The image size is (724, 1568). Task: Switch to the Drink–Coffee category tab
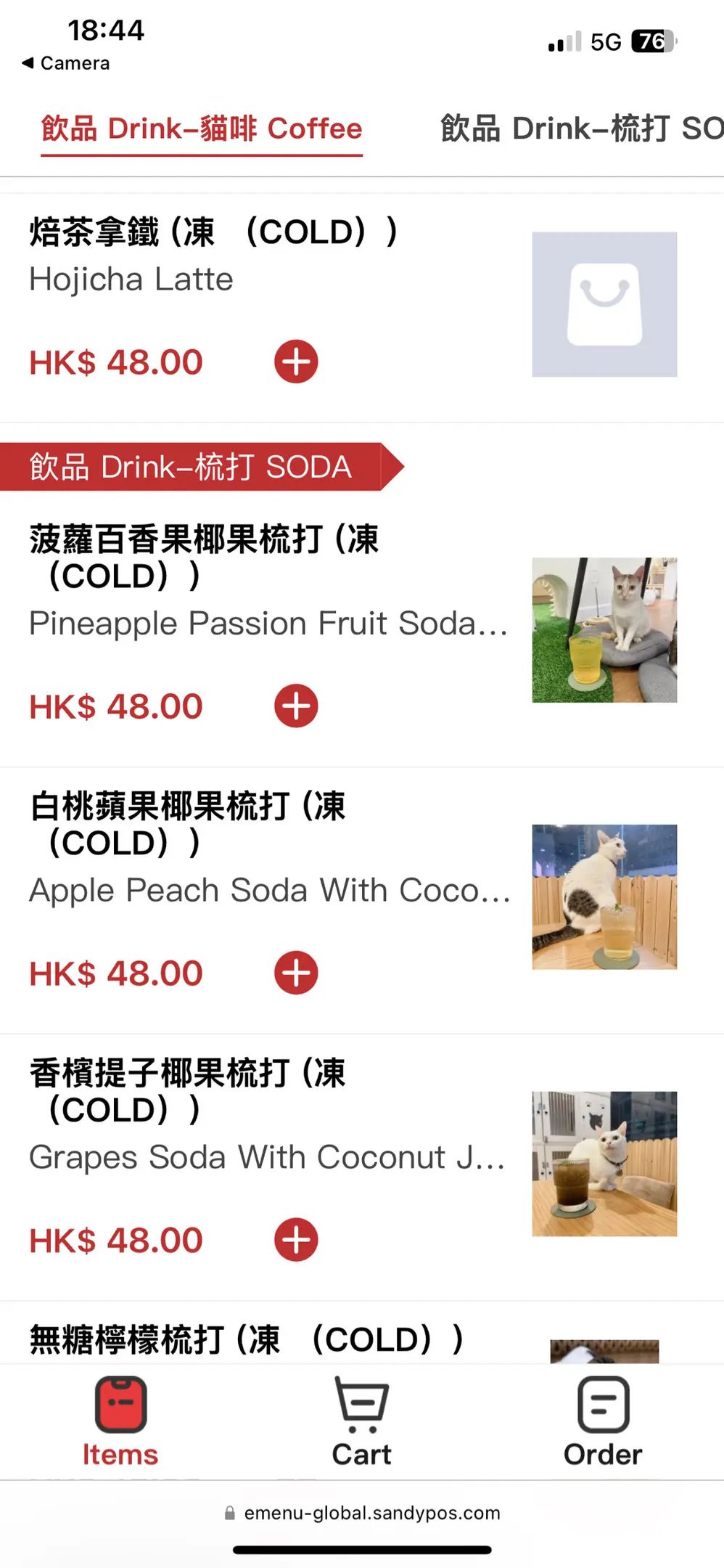coord(202,129)
